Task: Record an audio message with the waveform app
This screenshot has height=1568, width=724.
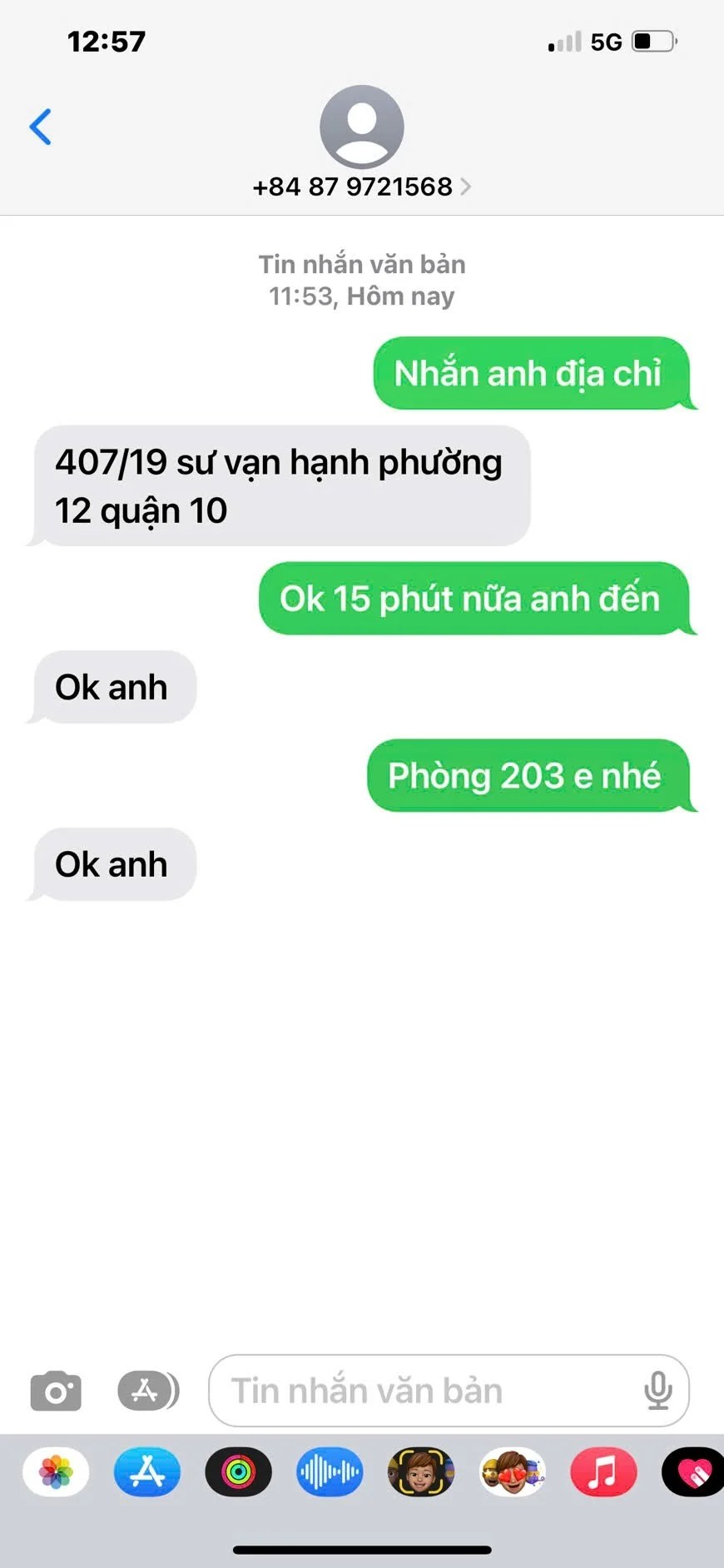Action: click(330, 1472)
